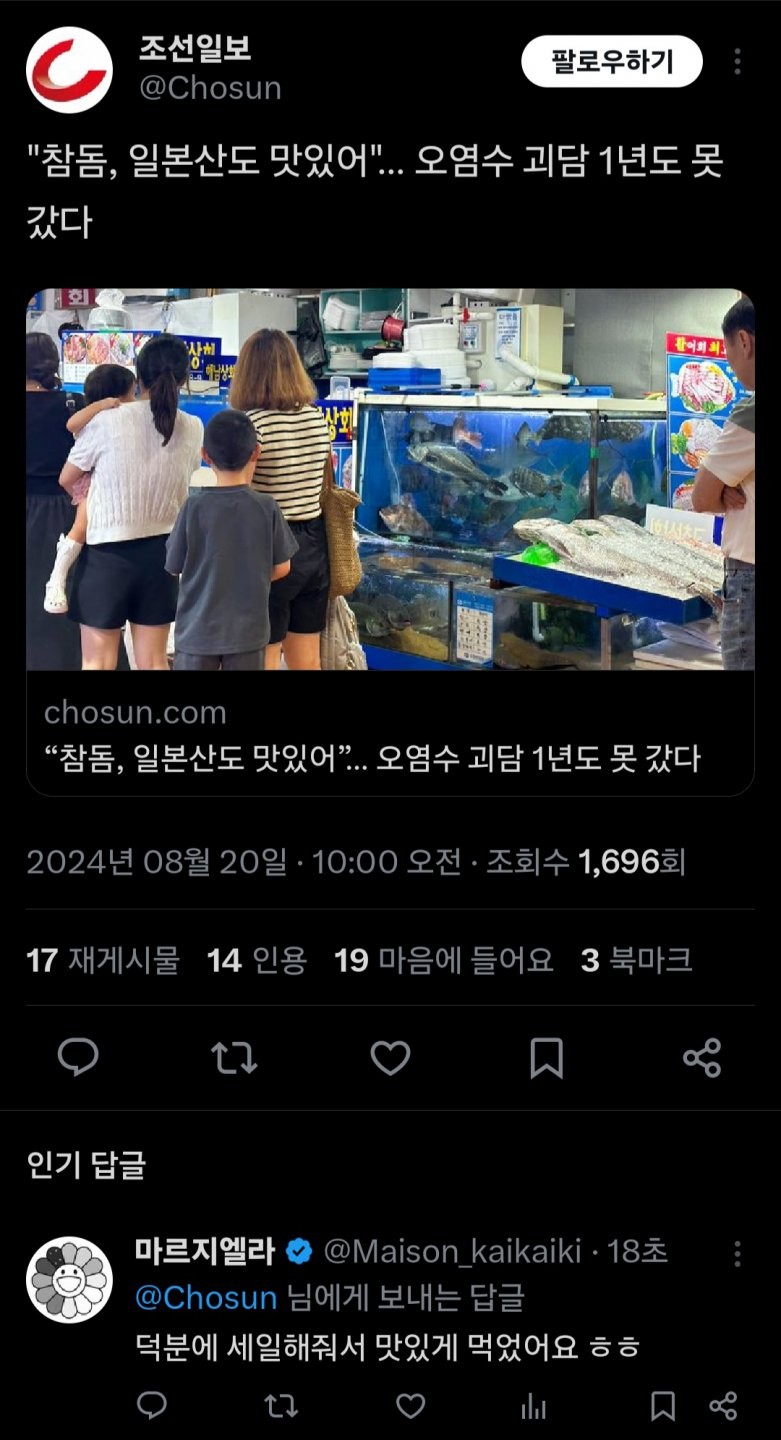View the 14 인용 quotes
781x1440 pixels.
click(257, 960)
